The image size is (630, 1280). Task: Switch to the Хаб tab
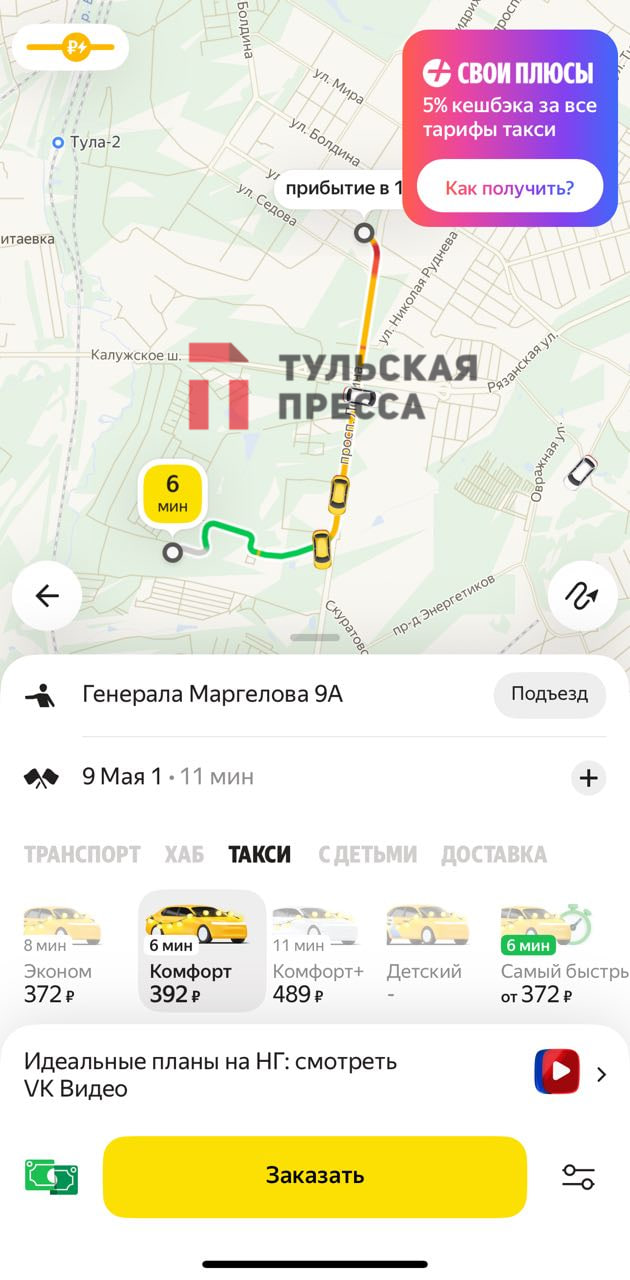(184, 855)
